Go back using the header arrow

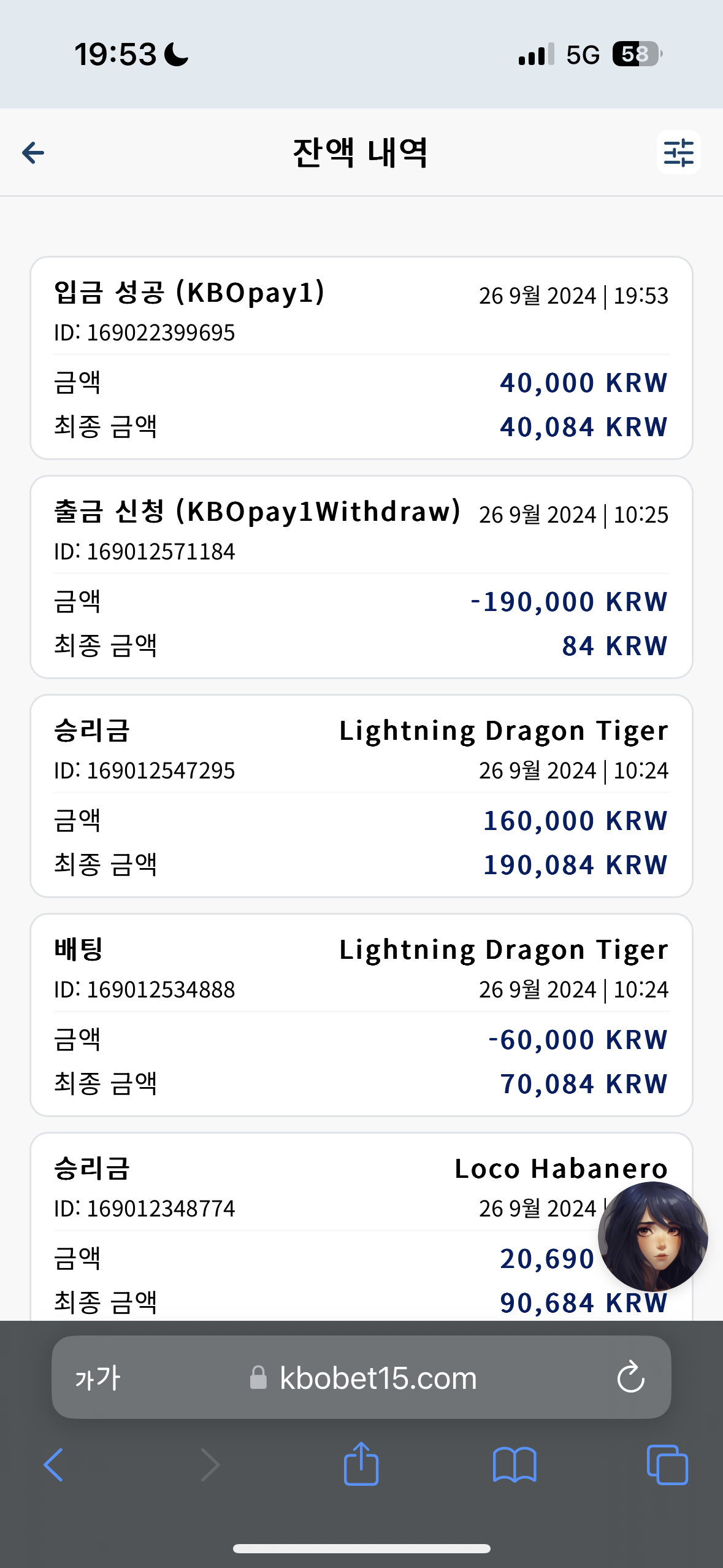pos(33,153)
